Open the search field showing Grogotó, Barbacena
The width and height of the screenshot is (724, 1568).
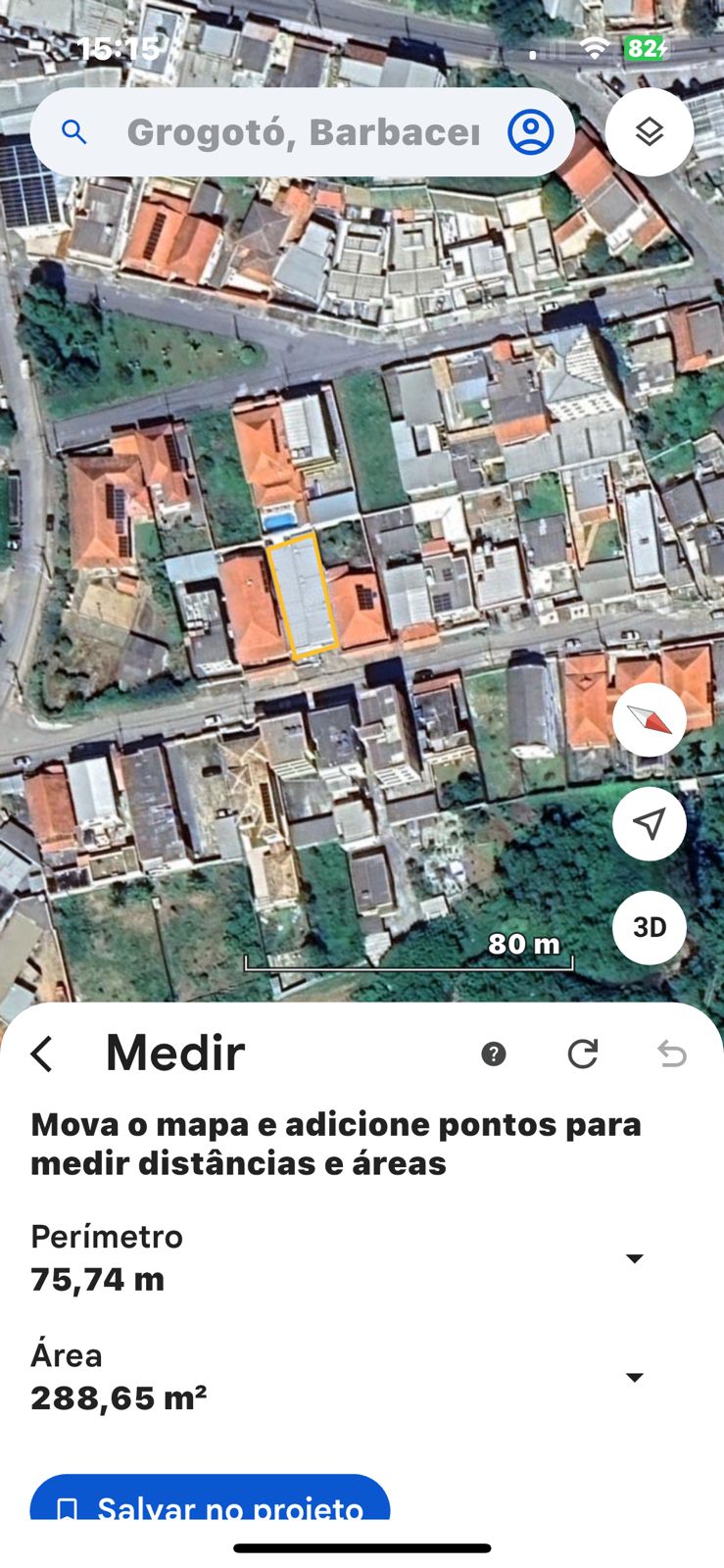pos(302,132)
